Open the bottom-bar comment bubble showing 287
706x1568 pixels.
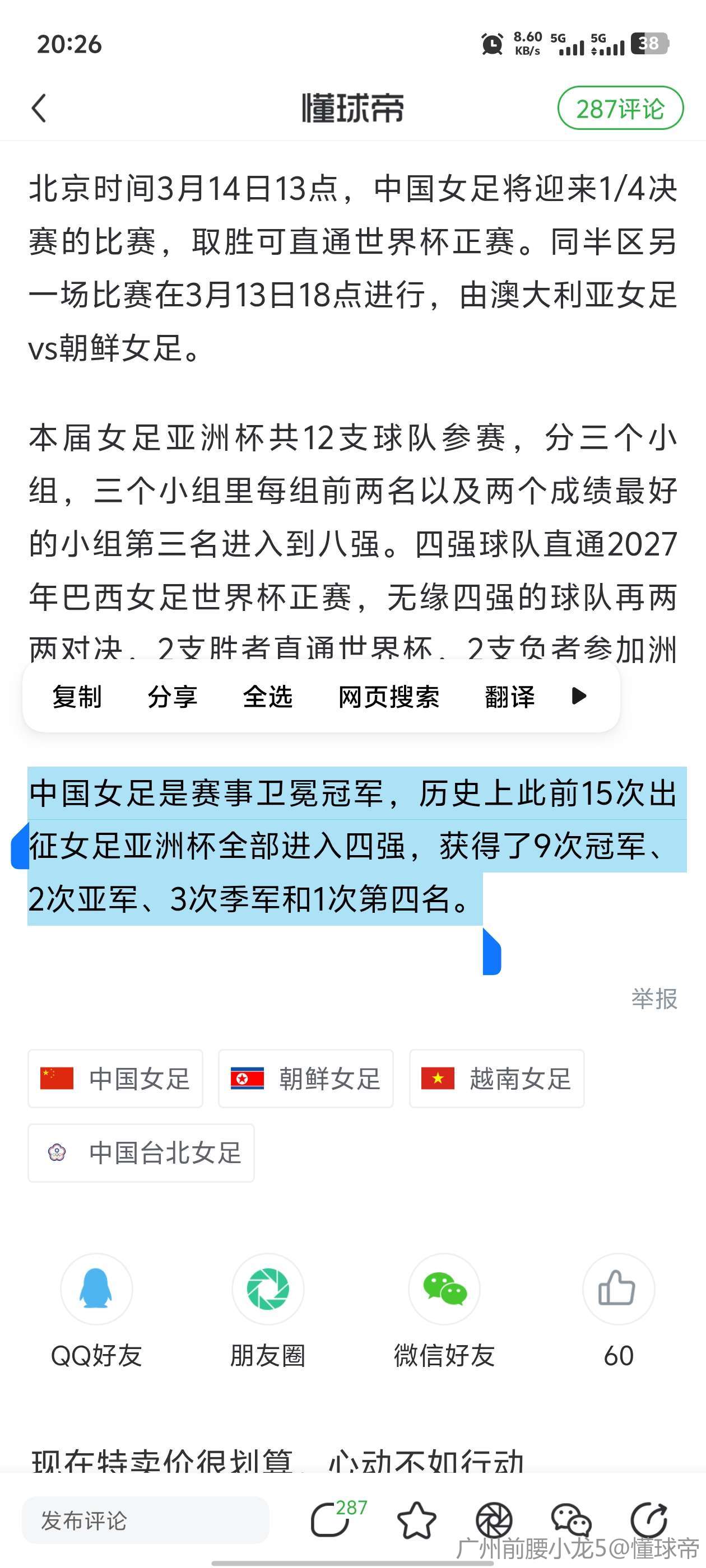click(332, 1520)
